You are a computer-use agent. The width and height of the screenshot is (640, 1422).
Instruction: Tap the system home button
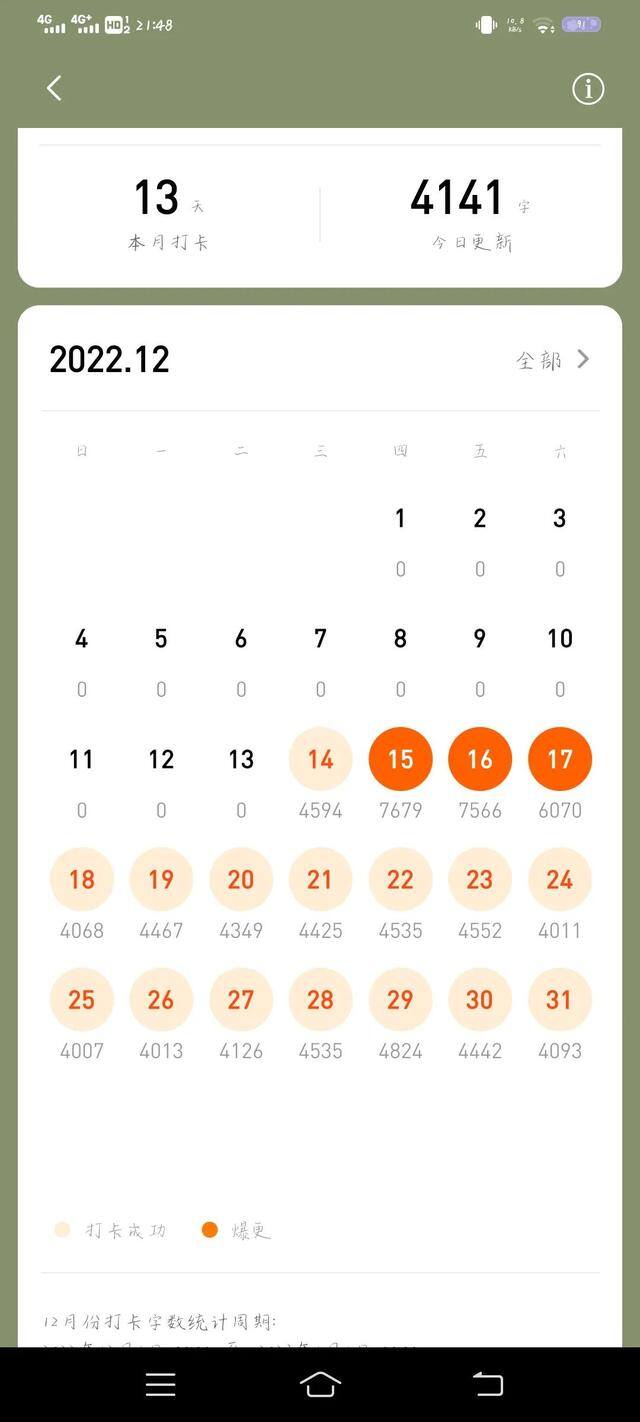tap(320, 1384)
